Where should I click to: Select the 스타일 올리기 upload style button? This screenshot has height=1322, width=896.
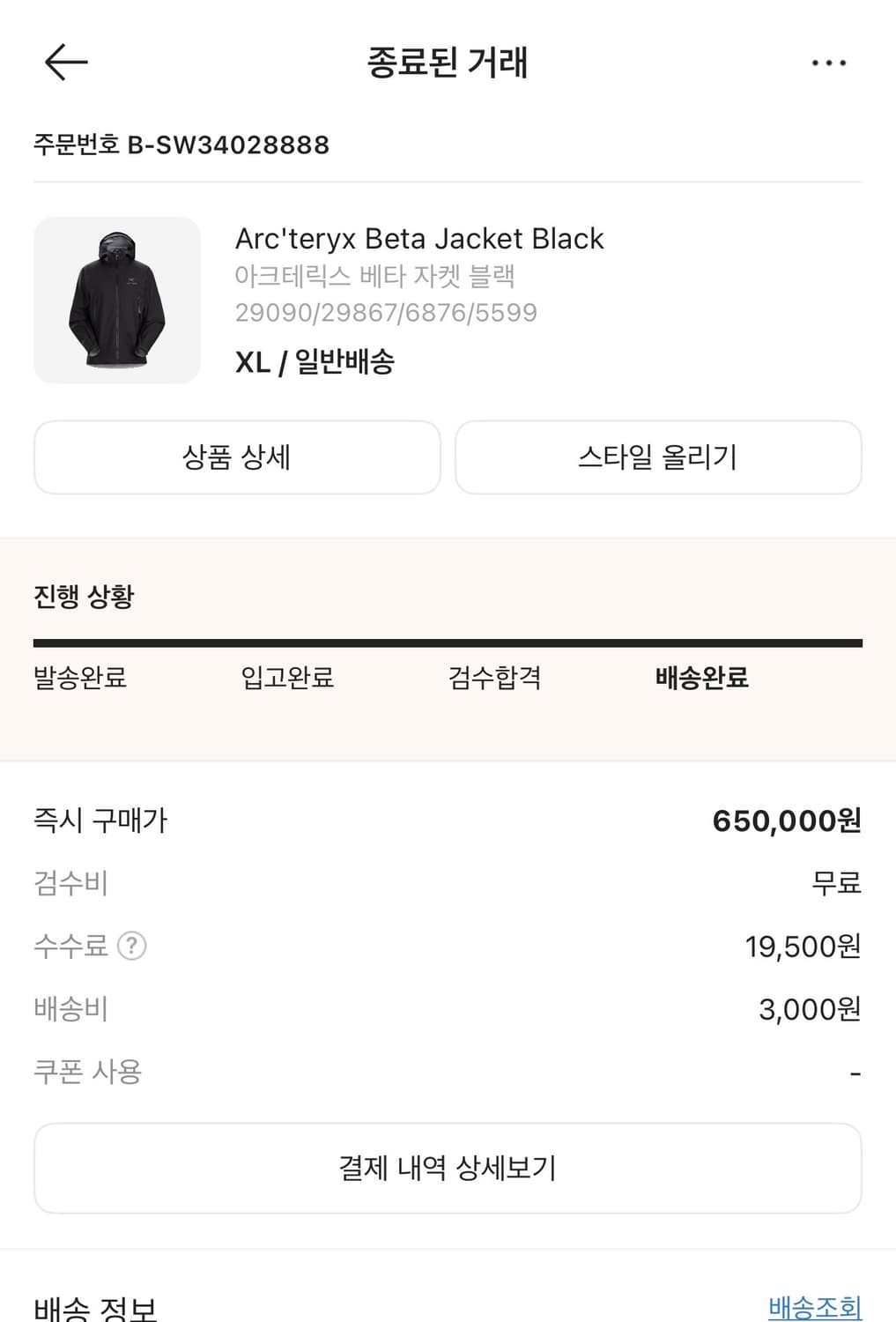657,457
